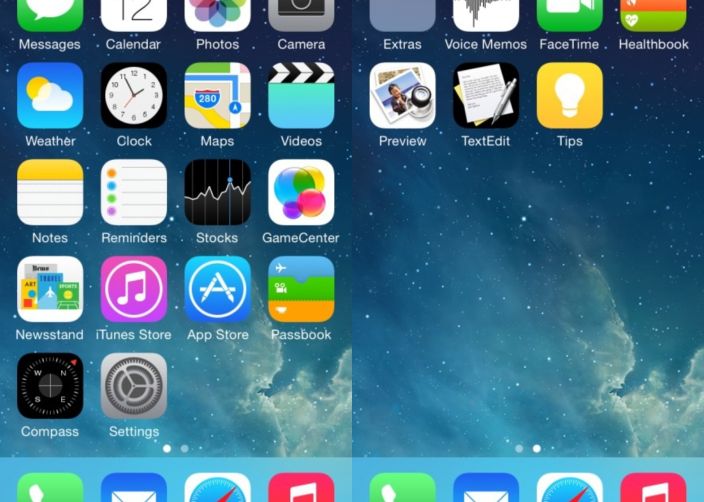Launch the Clock app
The width and height of the screenshot is (704, 502).
click(134, 96)
